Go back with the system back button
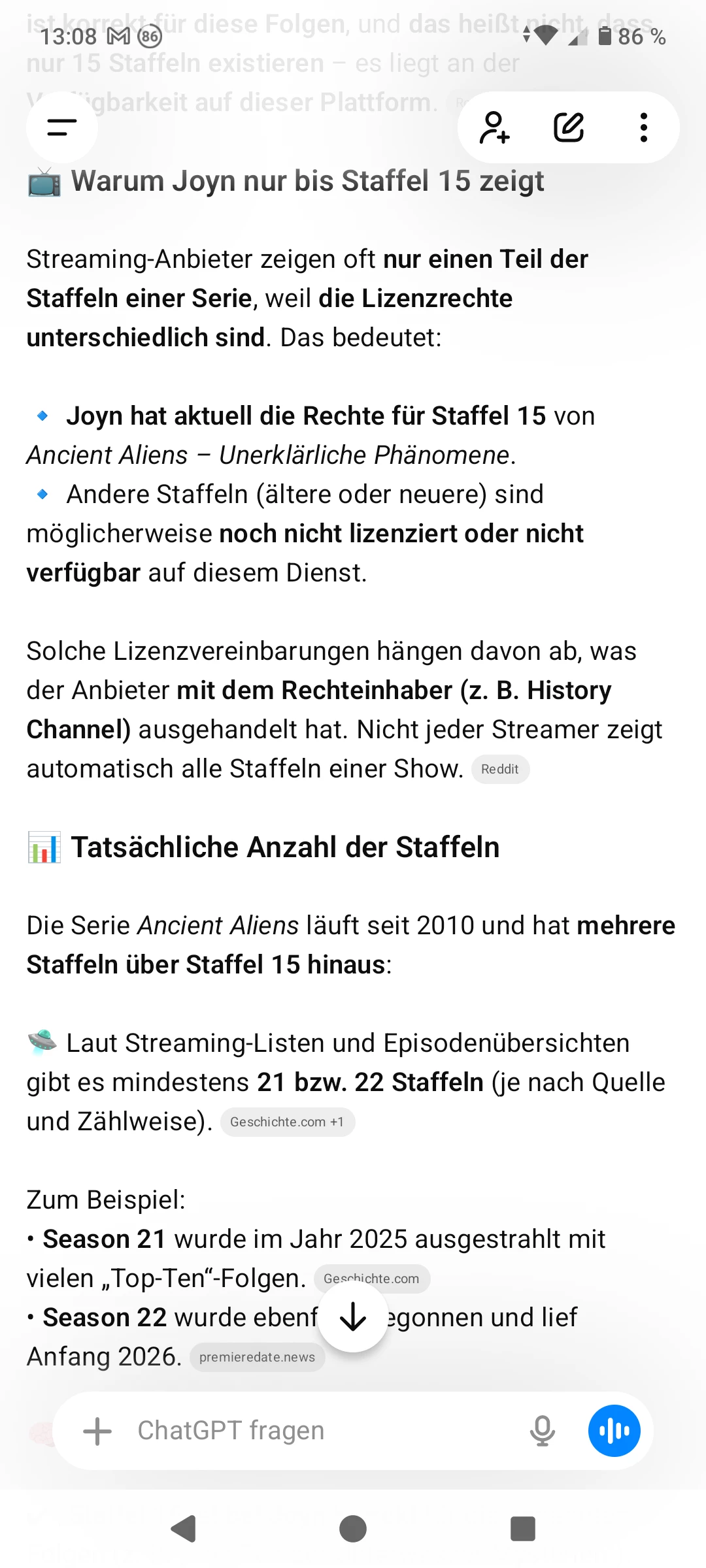 [x=184, y=1529]
